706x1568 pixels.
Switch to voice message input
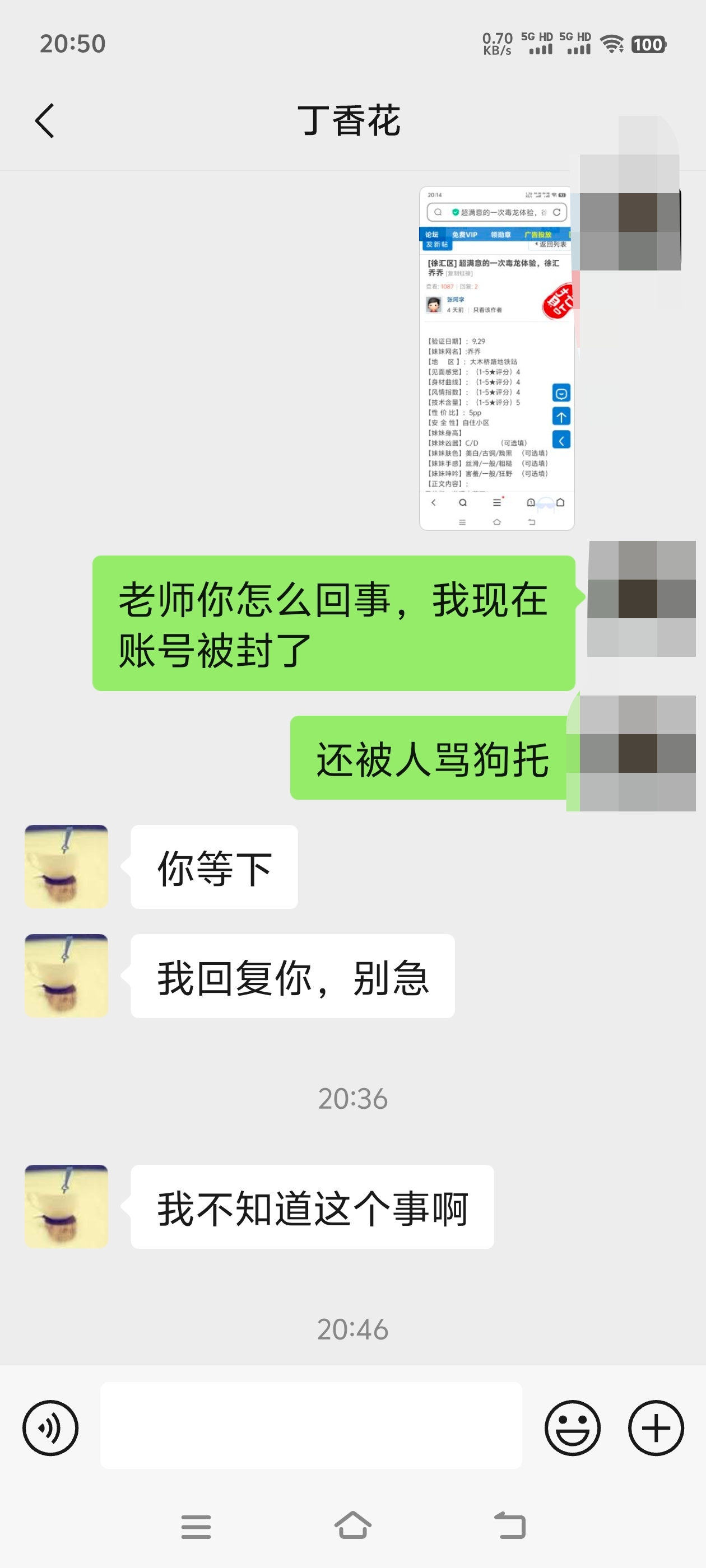(50, 1427)
